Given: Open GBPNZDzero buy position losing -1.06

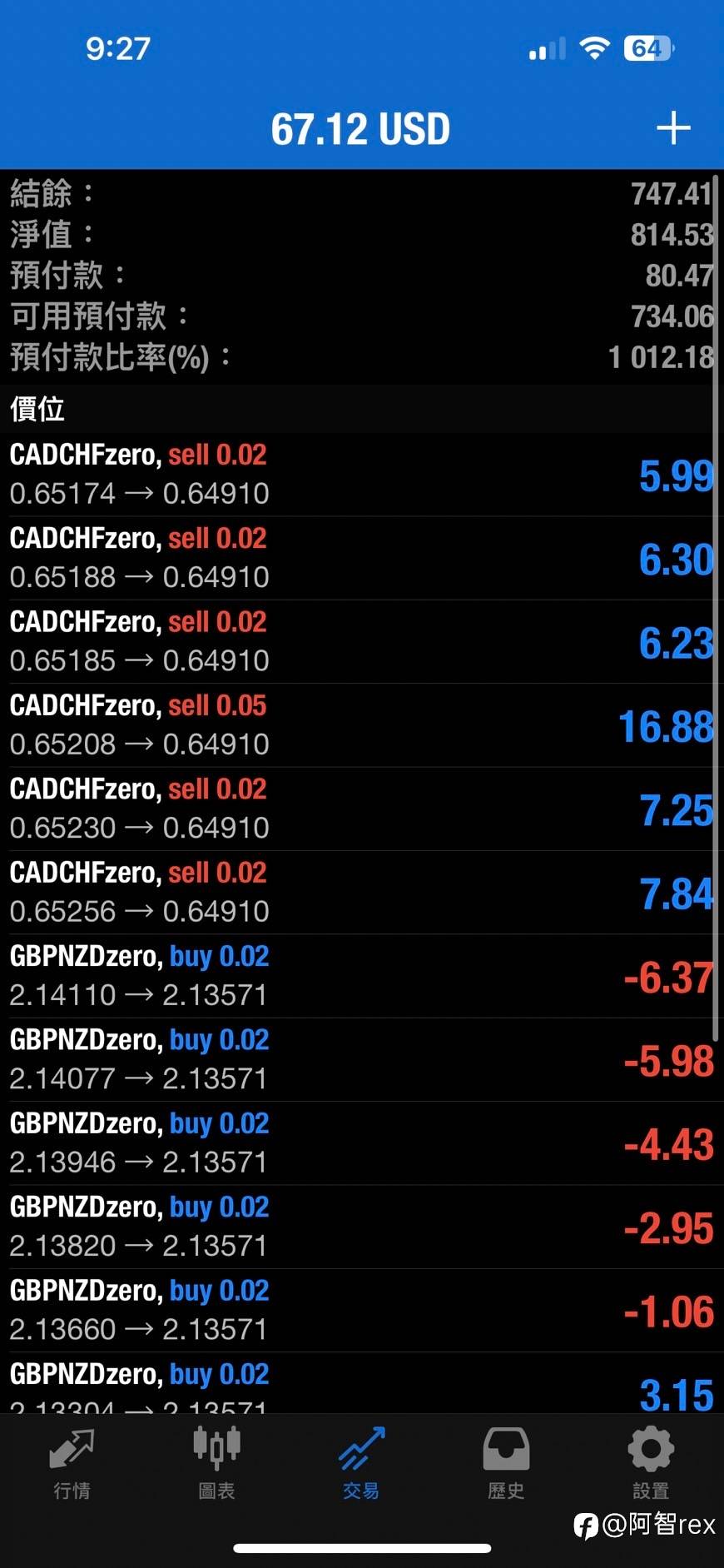Looking at the screenshot, I should (362, 1311).
